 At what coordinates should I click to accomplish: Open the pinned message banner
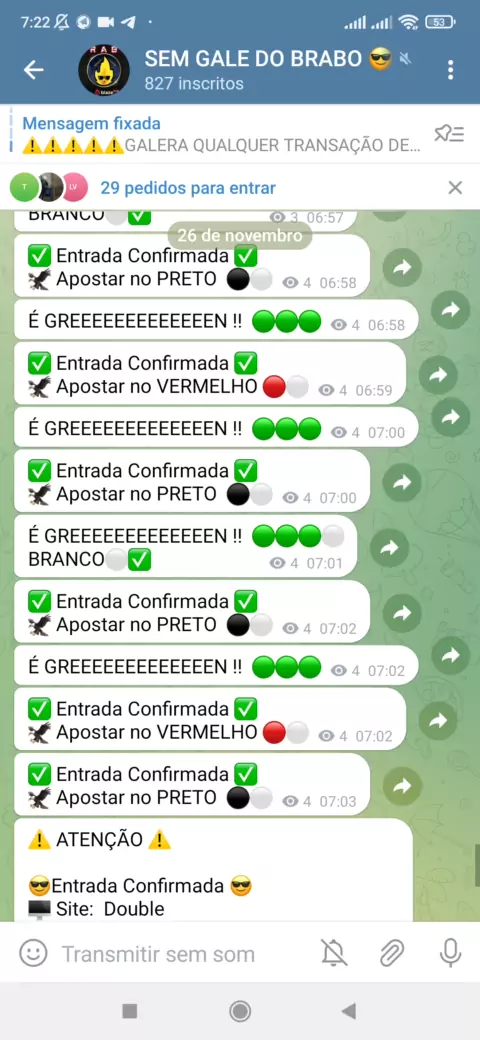coord(221,134)
